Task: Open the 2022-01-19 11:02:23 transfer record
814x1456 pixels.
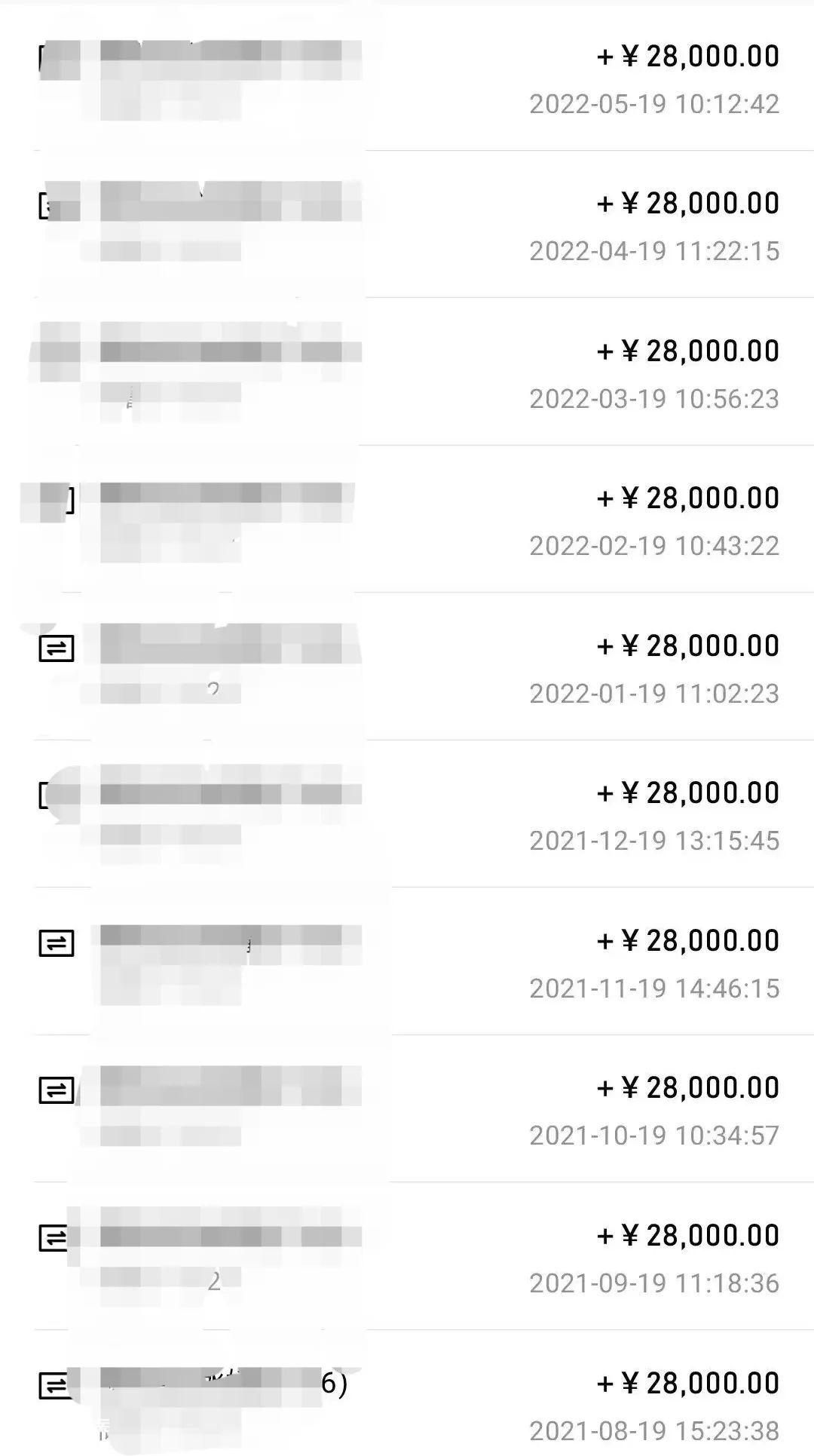Action: pos(407,667)
